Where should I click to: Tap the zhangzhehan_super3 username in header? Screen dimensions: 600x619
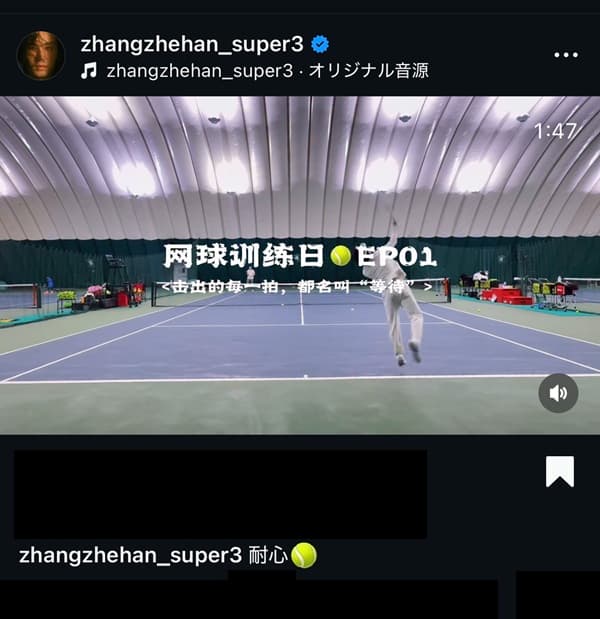[x=192, y=43]
